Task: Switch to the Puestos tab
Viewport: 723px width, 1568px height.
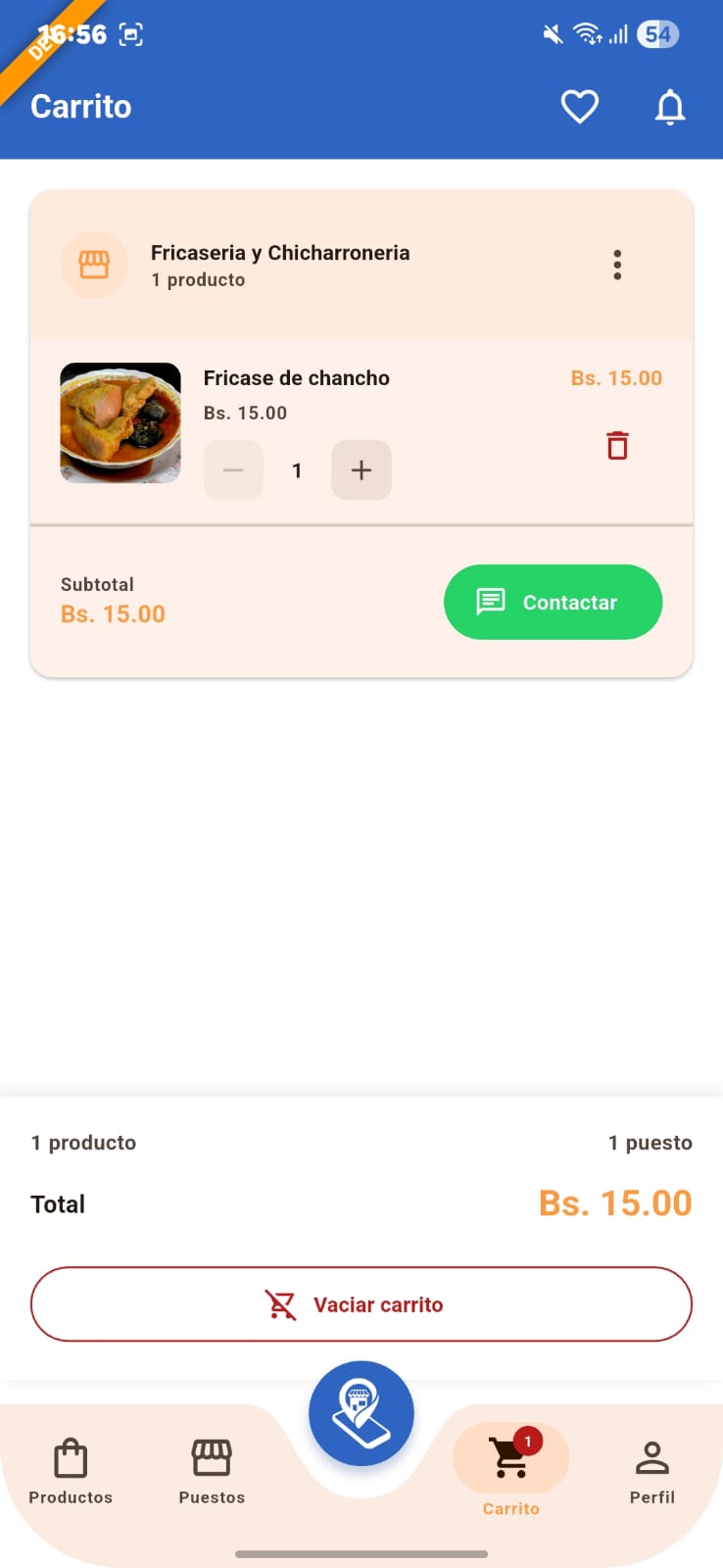Action: [x=212, y=1471]
